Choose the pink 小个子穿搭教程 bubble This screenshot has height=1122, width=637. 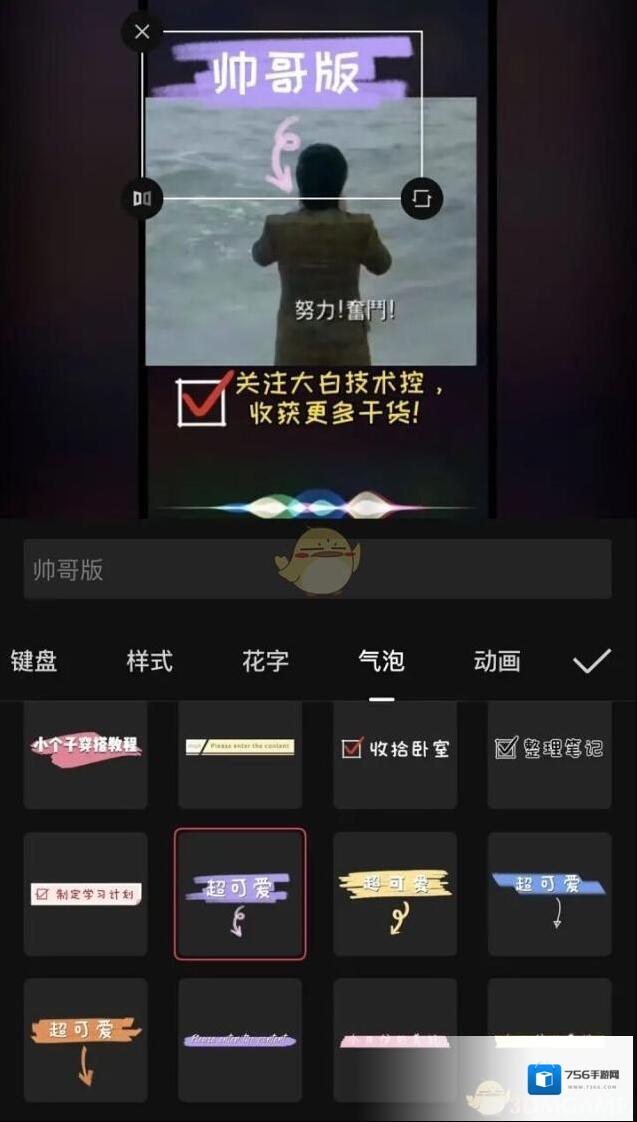[85, 752]
